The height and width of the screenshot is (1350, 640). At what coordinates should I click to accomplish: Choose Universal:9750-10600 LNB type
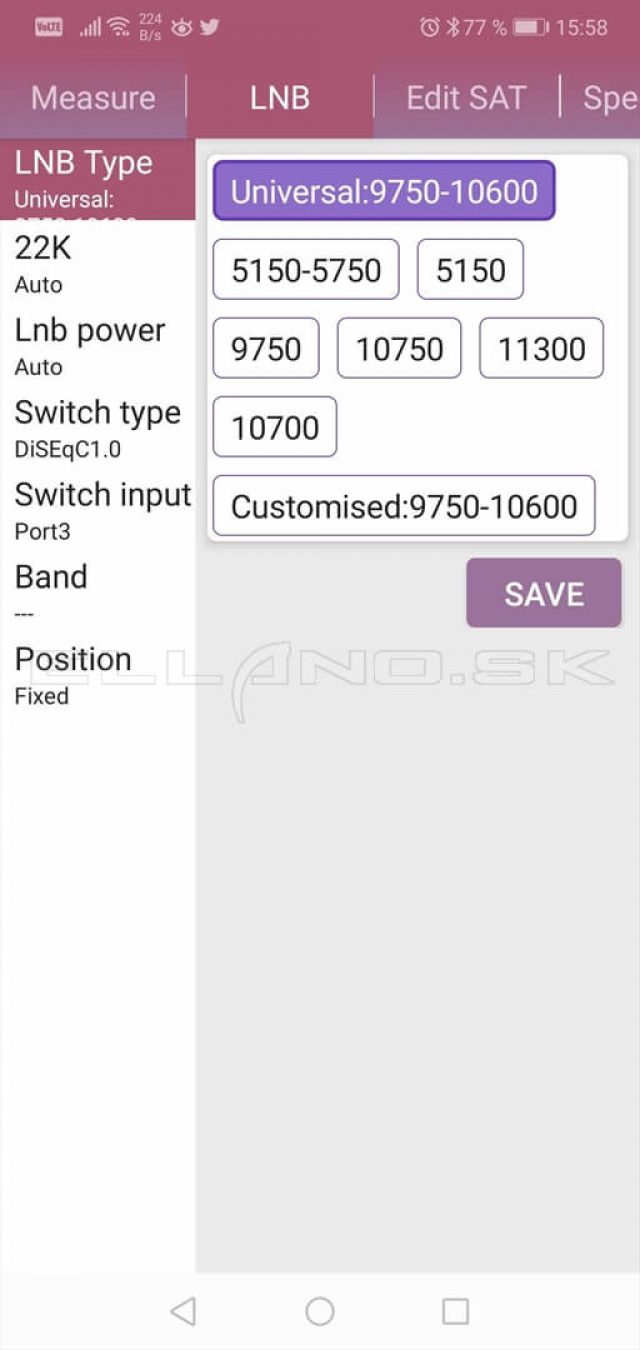click(384, 191)
